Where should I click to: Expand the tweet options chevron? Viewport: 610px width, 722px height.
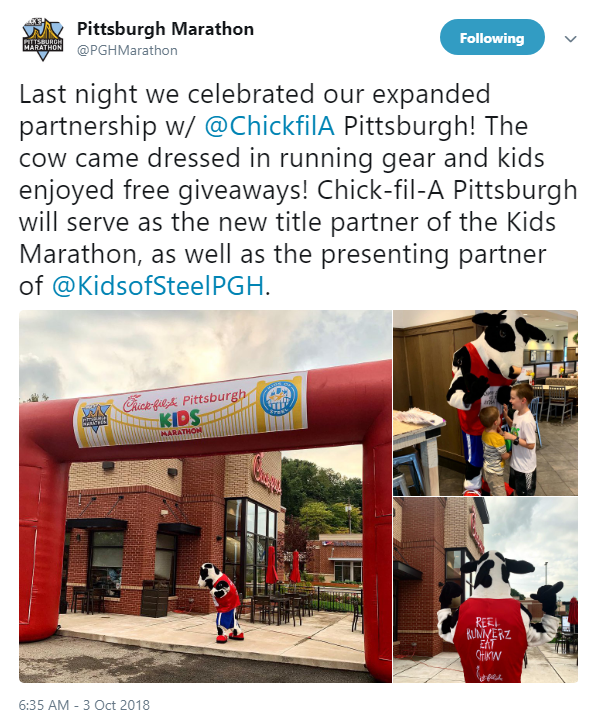pos(570,39)
